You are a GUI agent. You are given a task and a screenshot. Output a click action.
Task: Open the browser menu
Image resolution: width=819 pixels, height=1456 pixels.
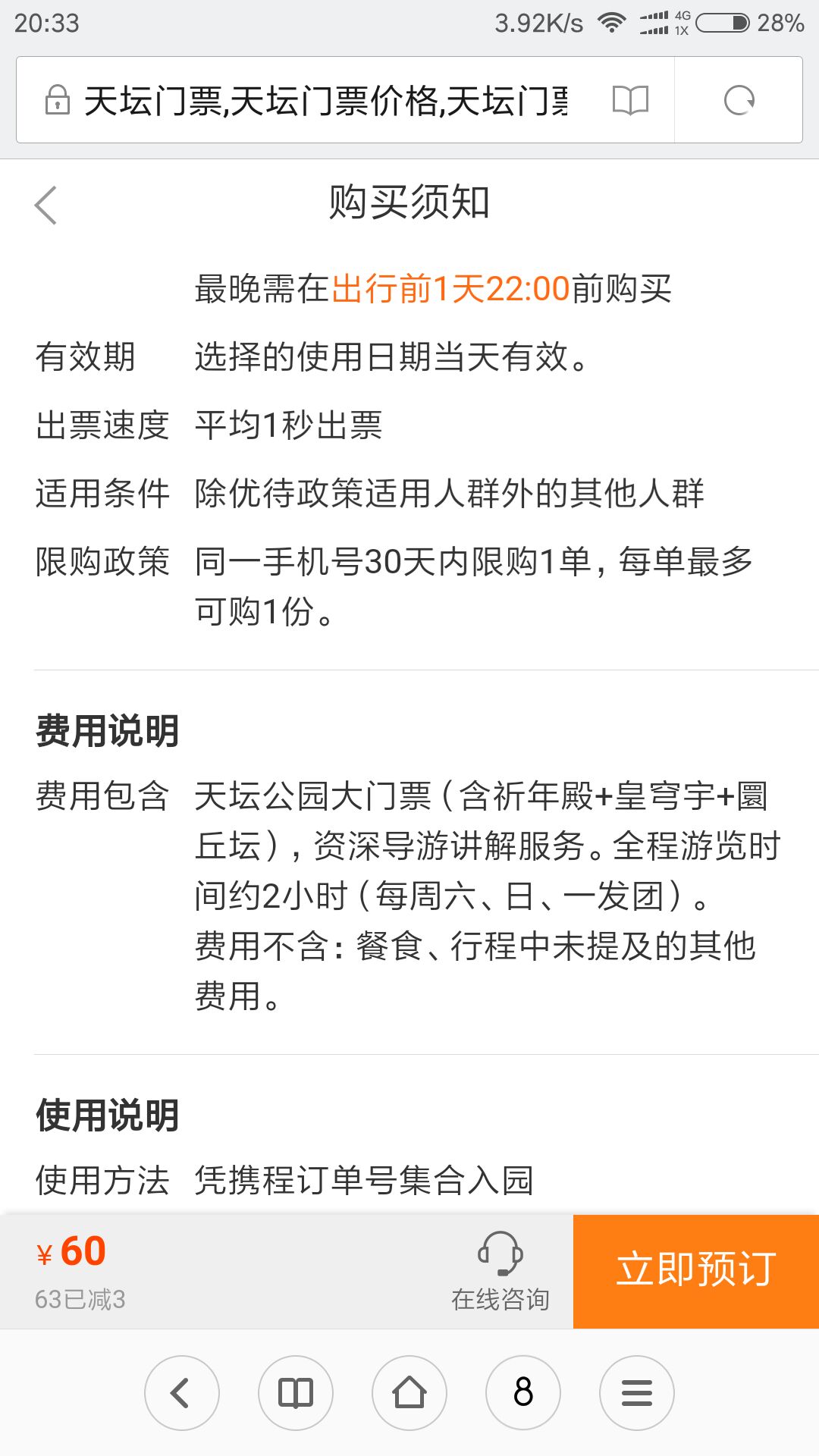click(x=637, y=1393)
